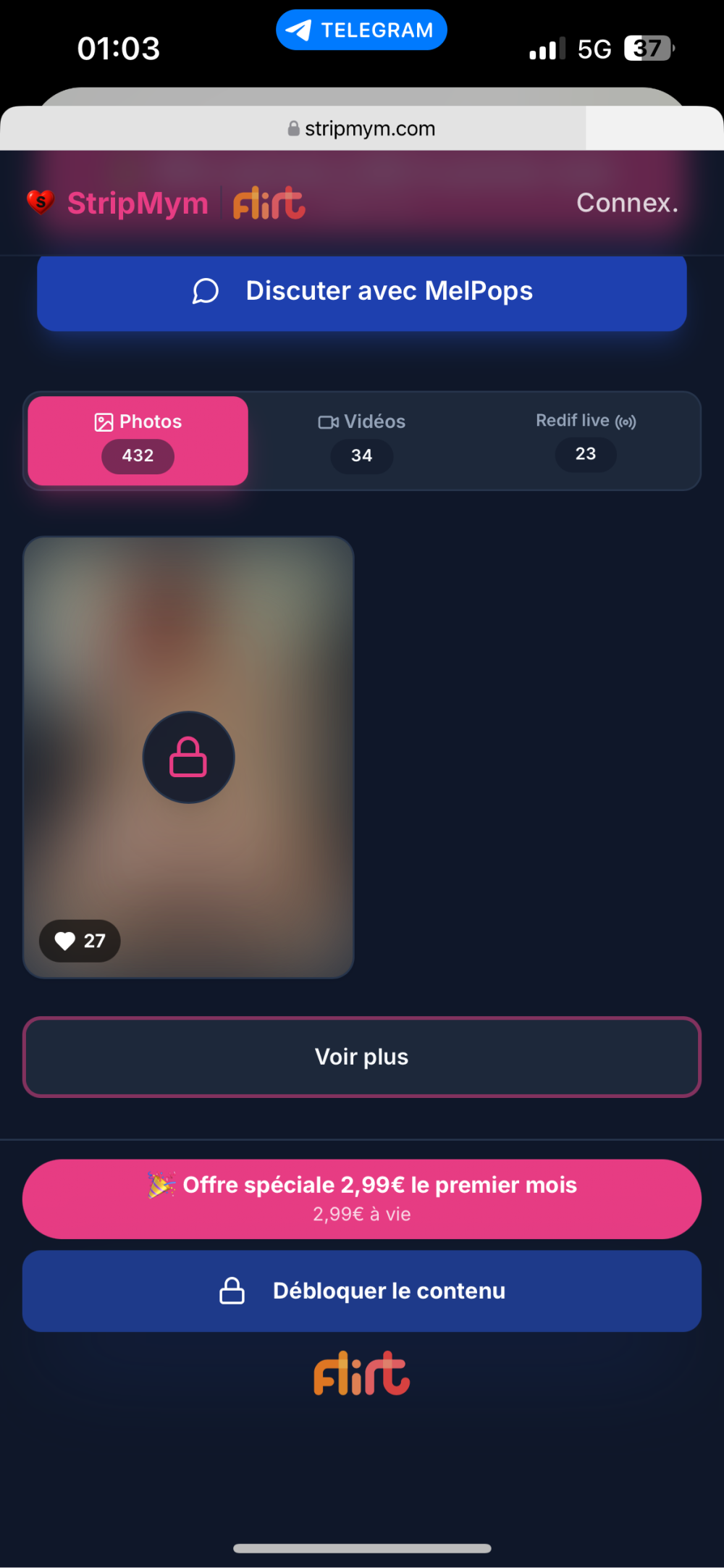Switch to the Vidéos tab

click(361, 440)
